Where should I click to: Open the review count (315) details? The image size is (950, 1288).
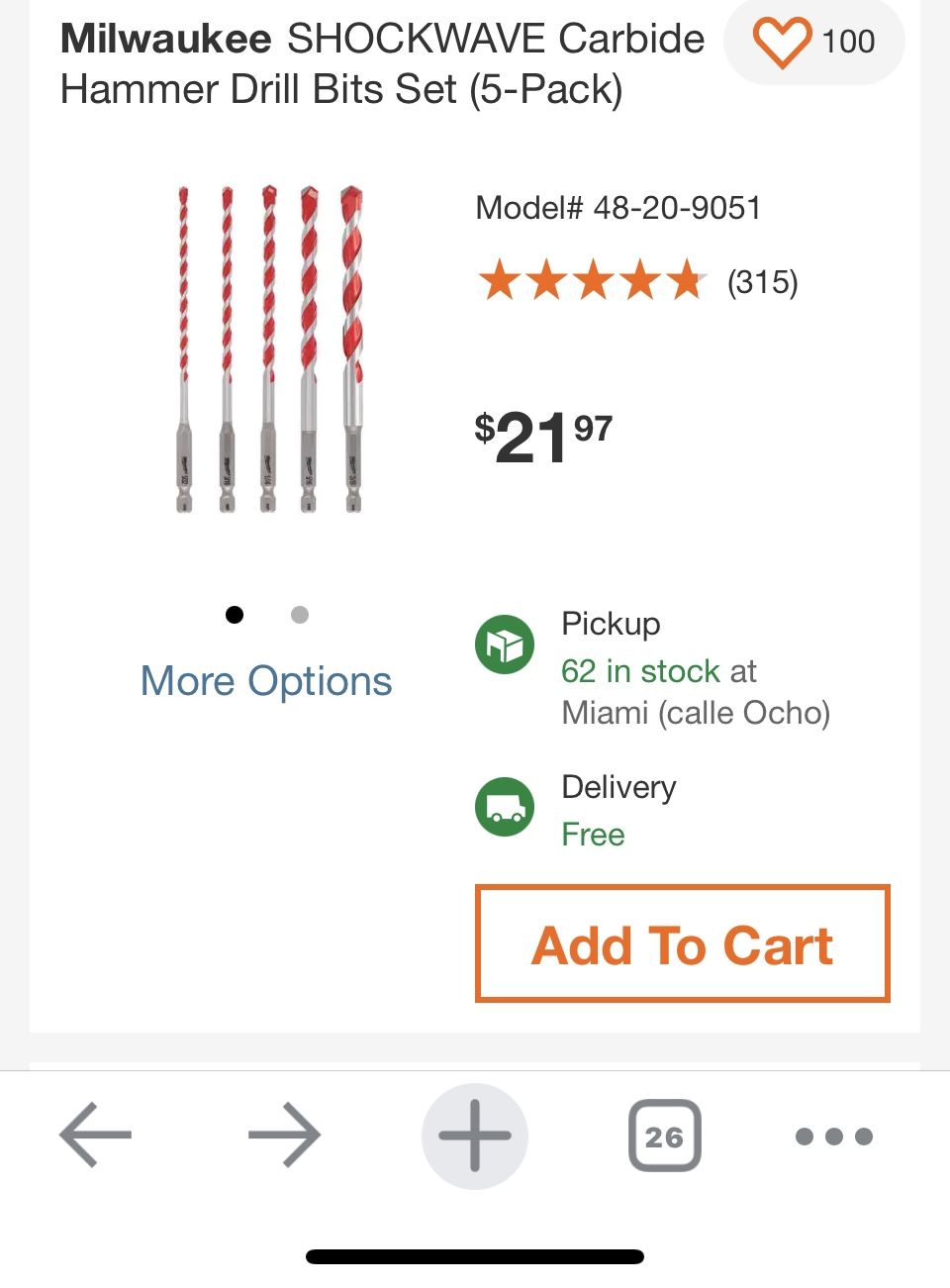(x=762, y=282)
